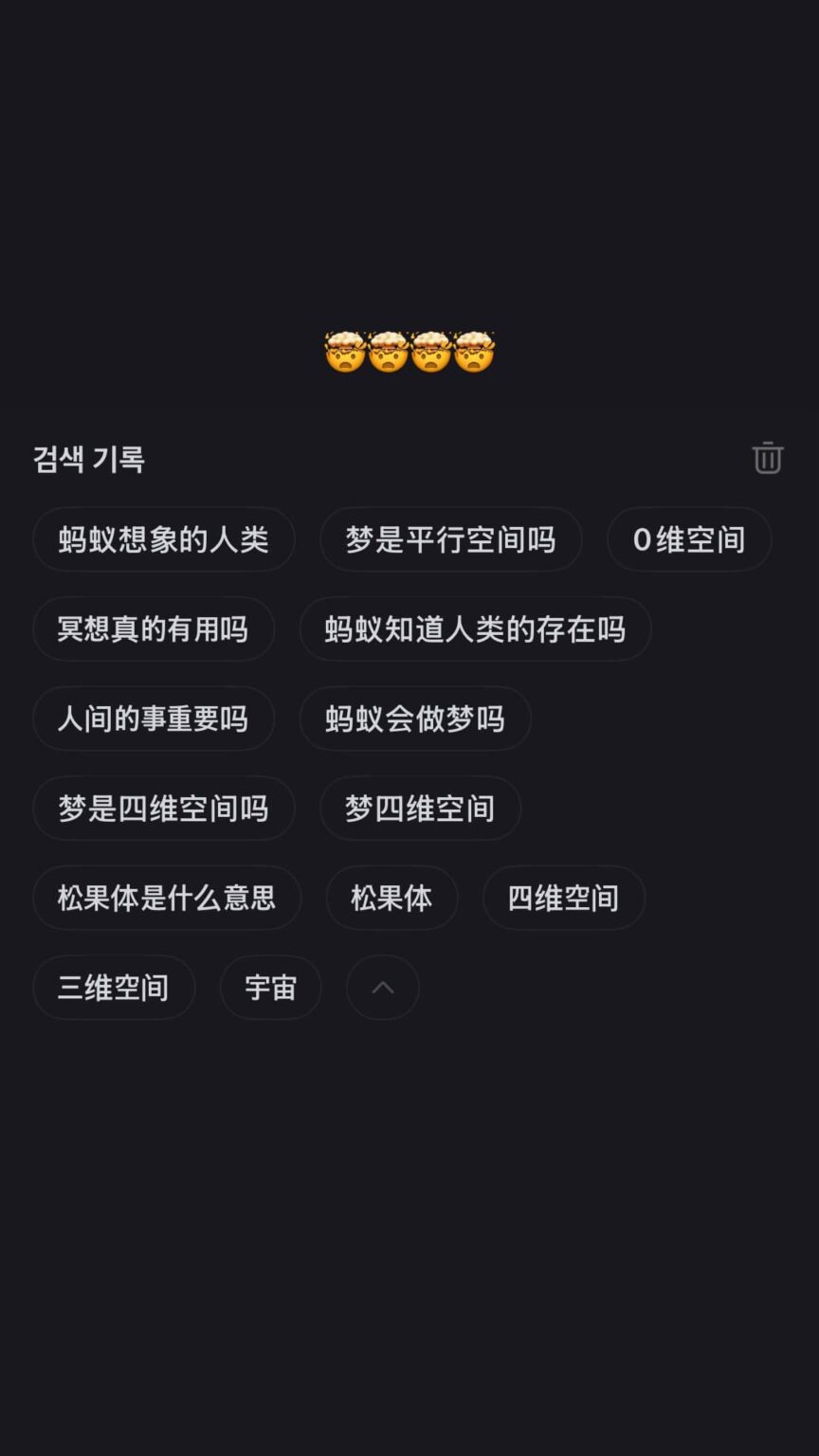This screenshot has width=819, height=1456.
Task: Tap the 四维空间 history chip
Action: tap(563, 898)
